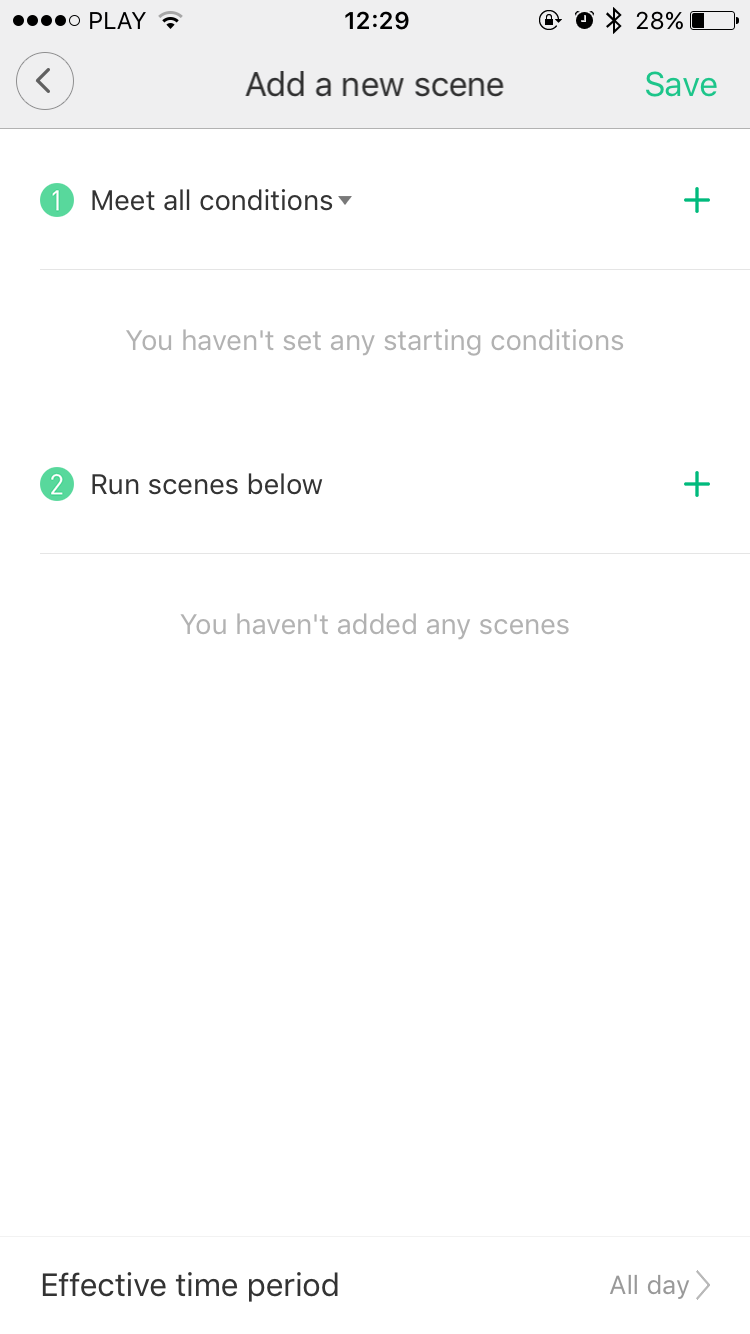The width and height of the screenshot is (750, 1334).
Task: Save the new scene
Action: 680,84
